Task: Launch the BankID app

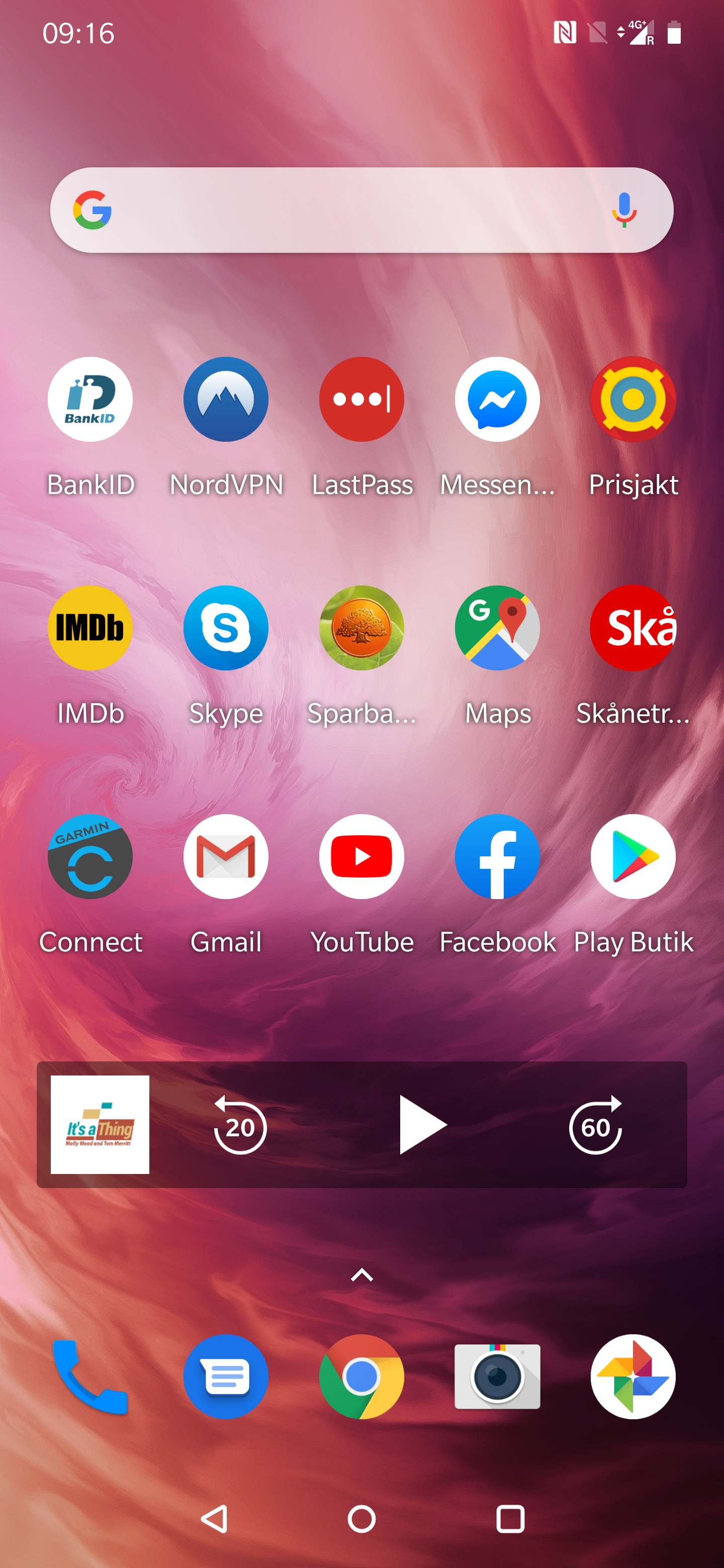Action: (90, 400)
